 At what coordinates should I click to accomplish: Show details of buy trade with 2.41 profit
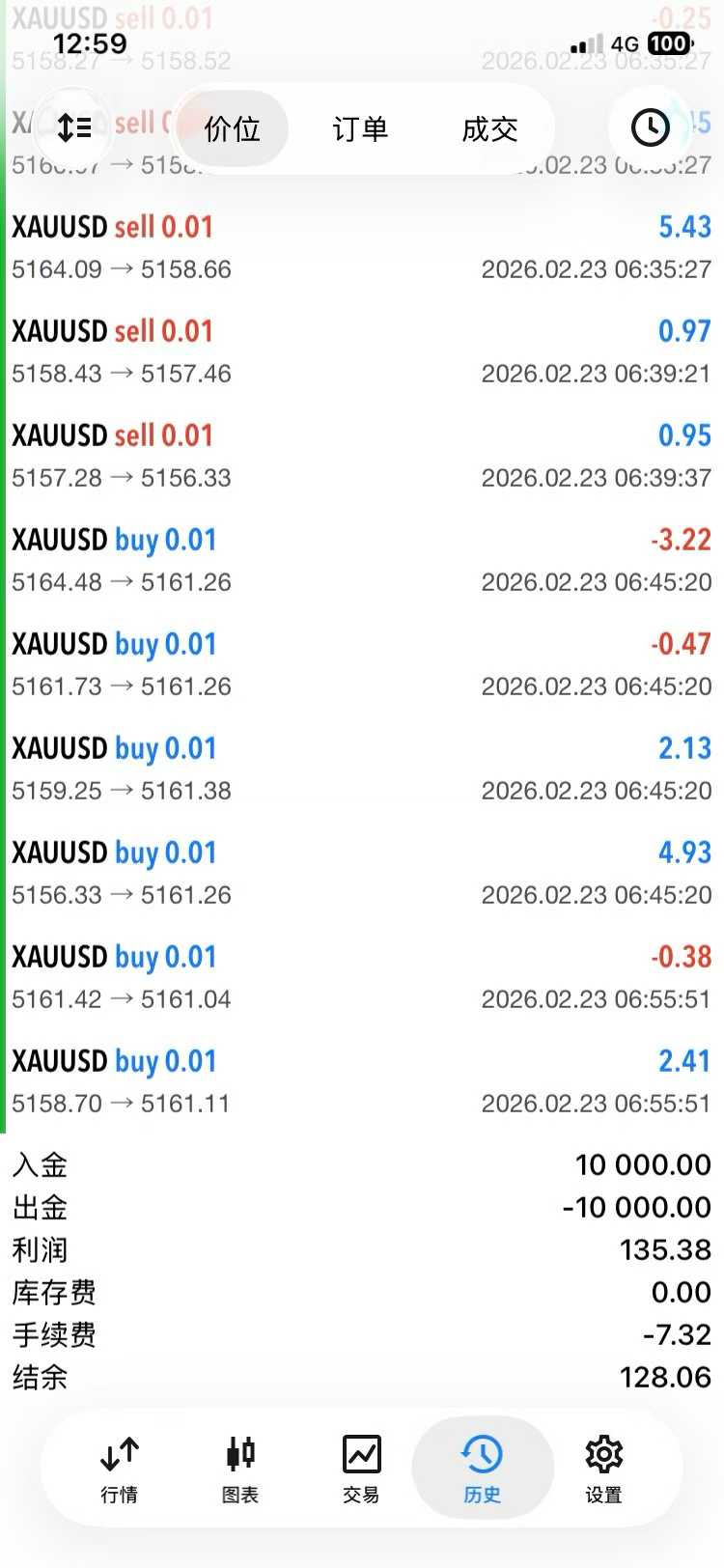point(361,1081)
